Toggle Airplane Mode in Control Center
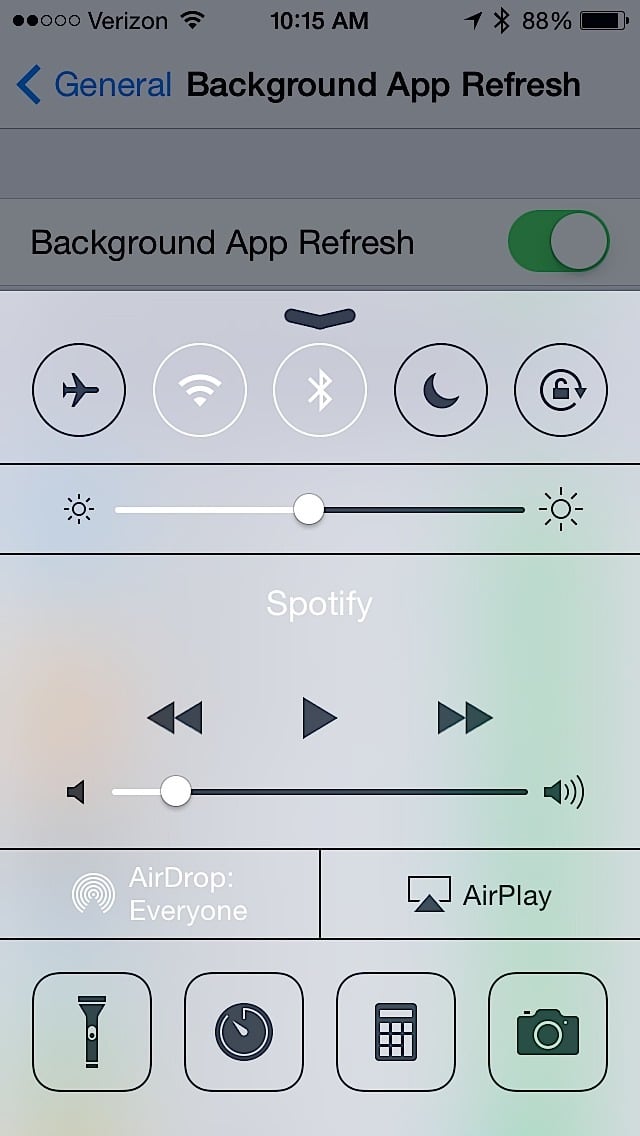 coord(79,390)
